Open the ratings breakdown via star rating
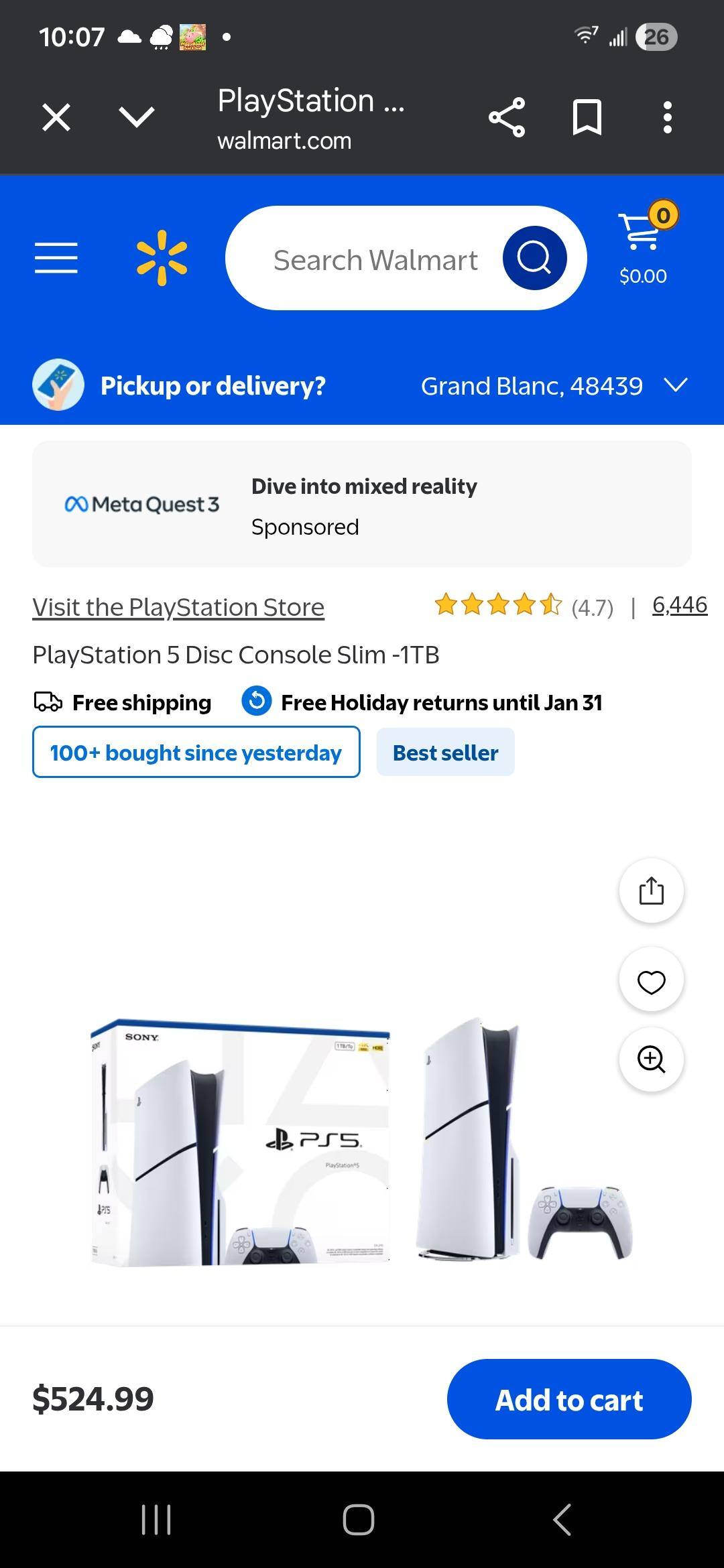 click(x=499, y=605)
